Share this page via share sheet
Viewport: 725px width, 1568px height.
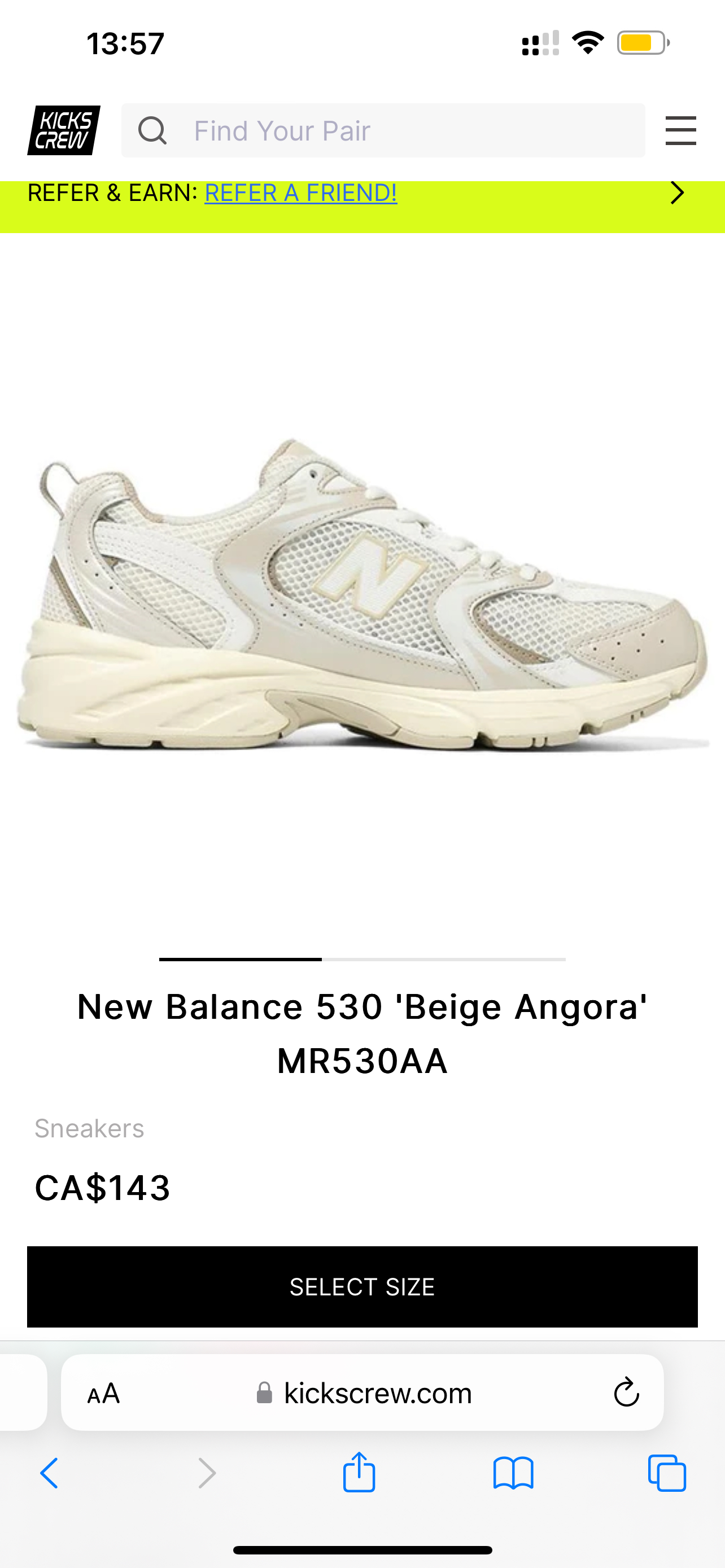[x=359, y=1473]
